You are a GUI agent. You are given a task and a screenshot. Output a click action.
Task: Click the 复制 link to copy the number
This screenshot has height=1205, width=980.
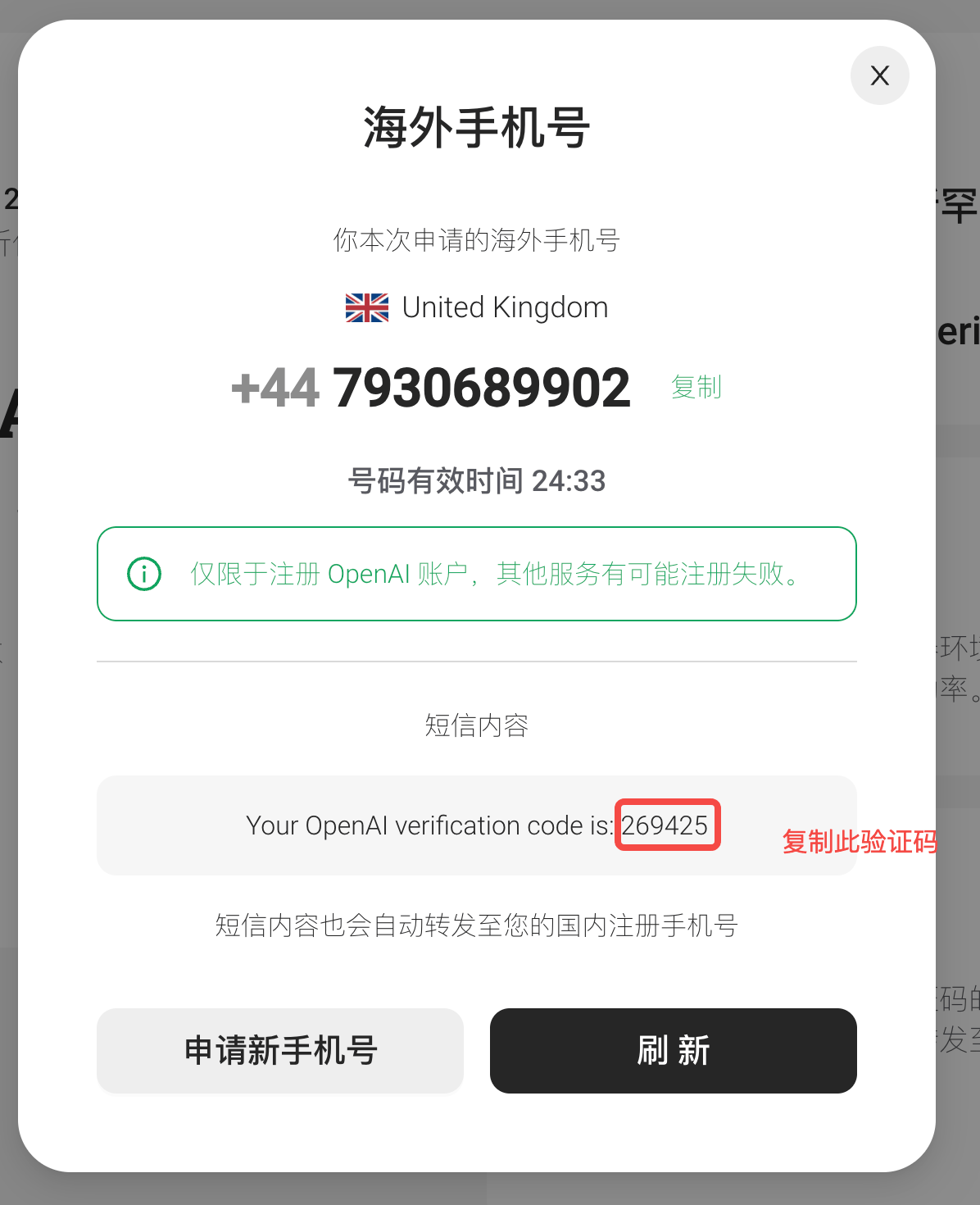(x=696, y=388)
